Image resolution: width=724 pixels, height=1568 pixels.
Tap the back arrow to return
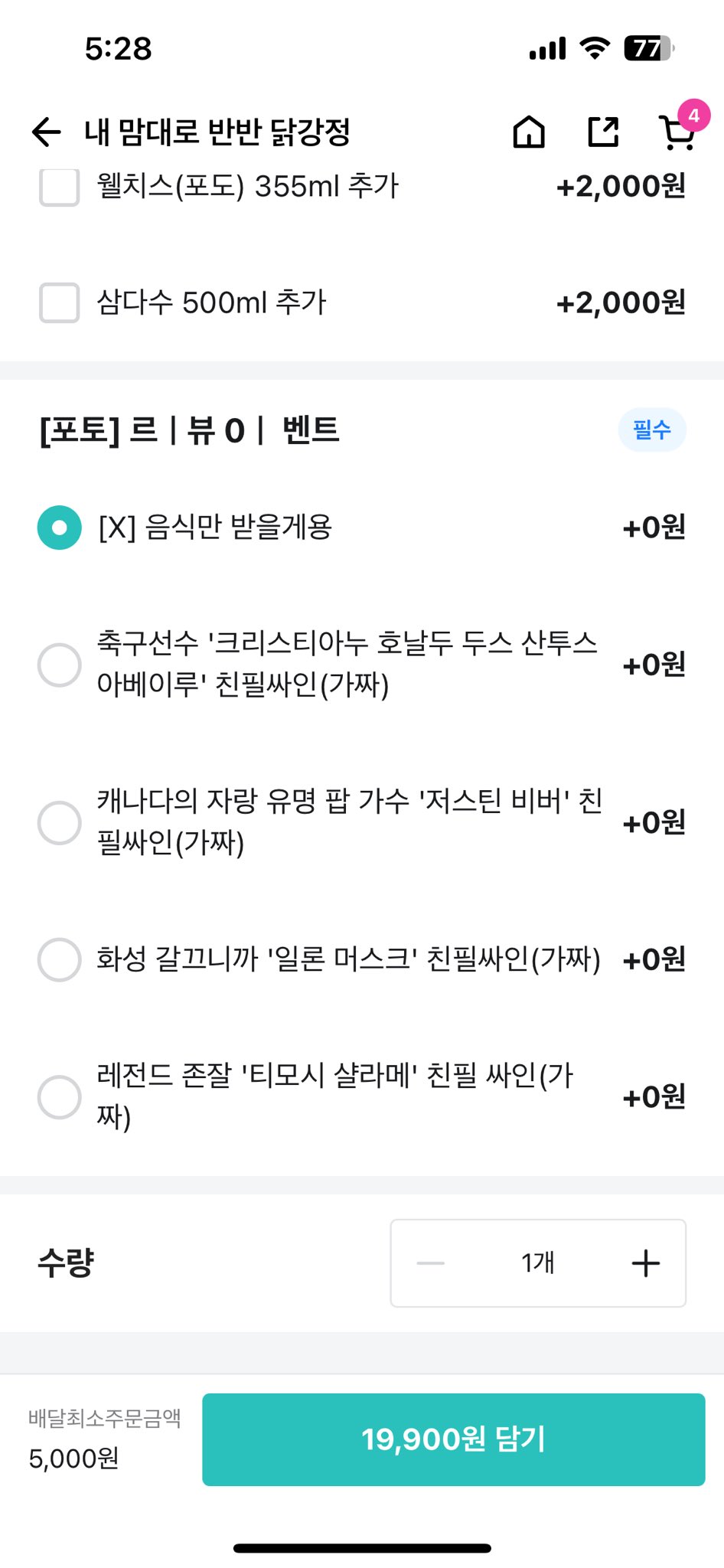(x=46, y=130)
